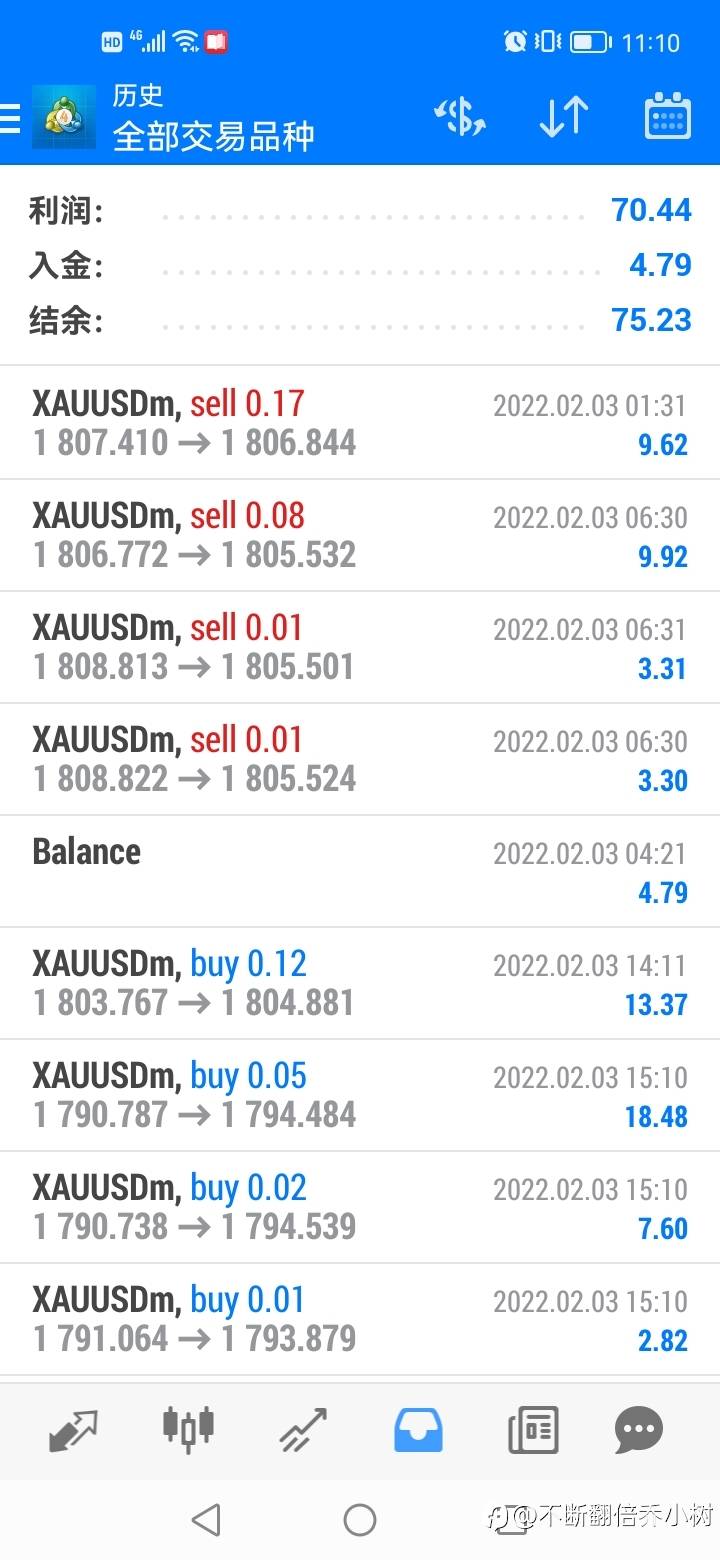Screen dimensions: 720x1560
Task: Open the buy 0.02 XAUUSDm trade
Action: click(360, 1207)
